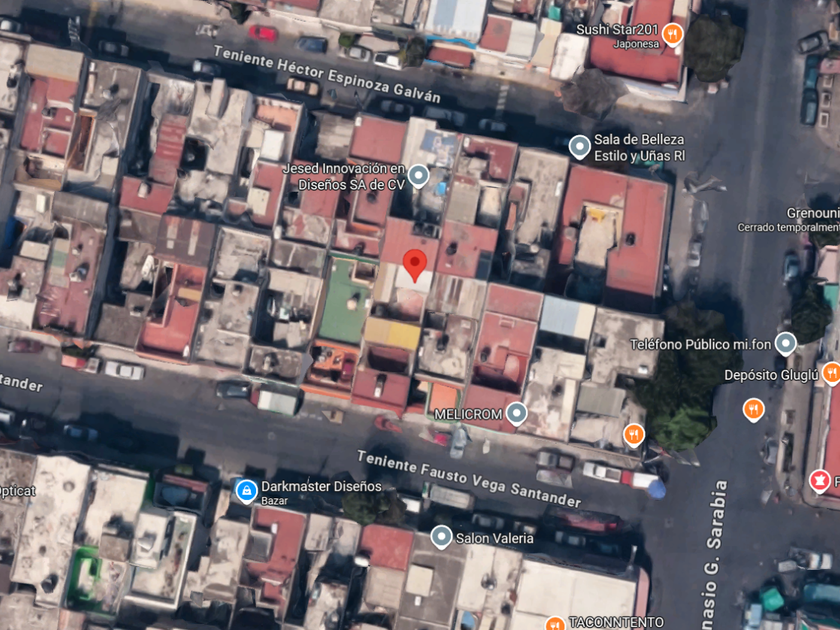Open the MELICROM place marker
This screenshot has height=630, width=840.
tap(516, 413)
